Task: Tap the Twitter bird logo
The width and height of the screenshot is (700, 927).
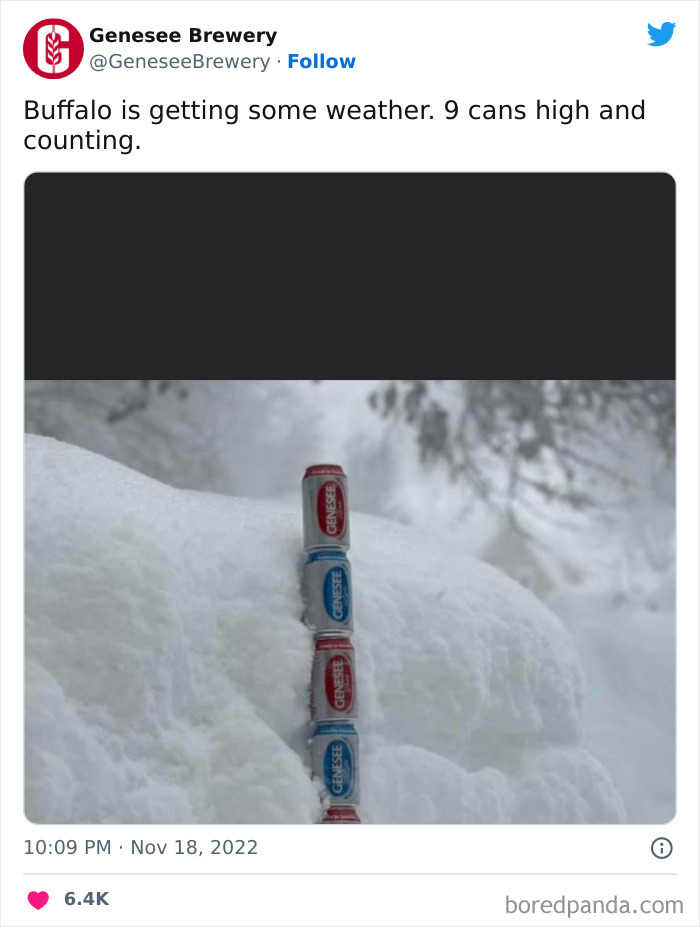Action: (661, 34)
